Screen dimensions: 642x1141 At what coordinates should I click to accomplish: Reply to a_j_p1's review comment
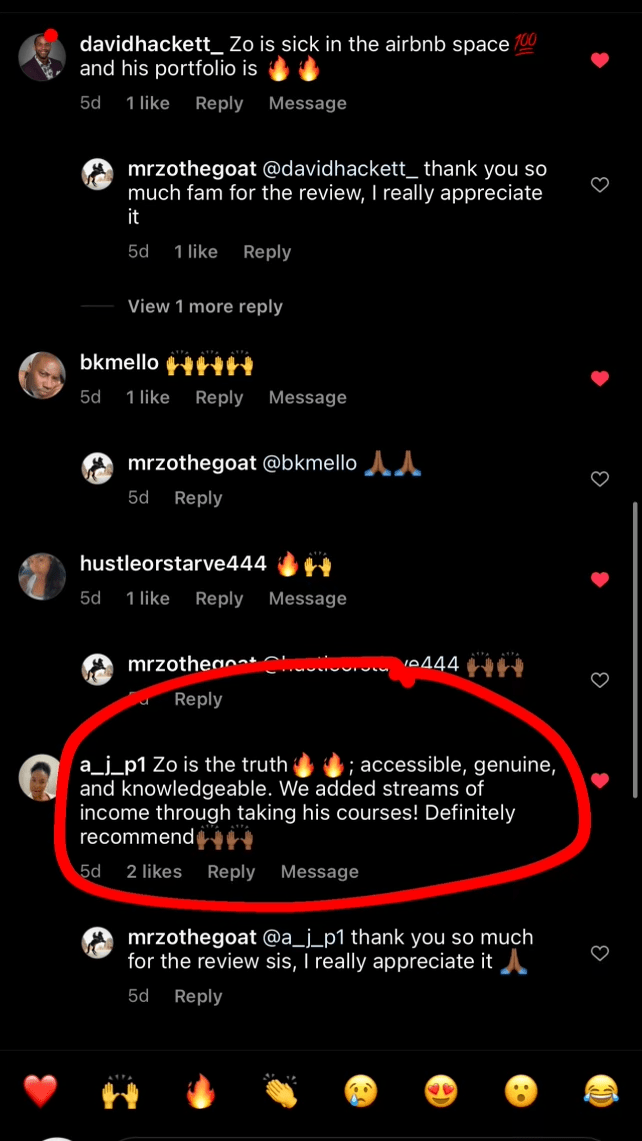pos(231,872)
